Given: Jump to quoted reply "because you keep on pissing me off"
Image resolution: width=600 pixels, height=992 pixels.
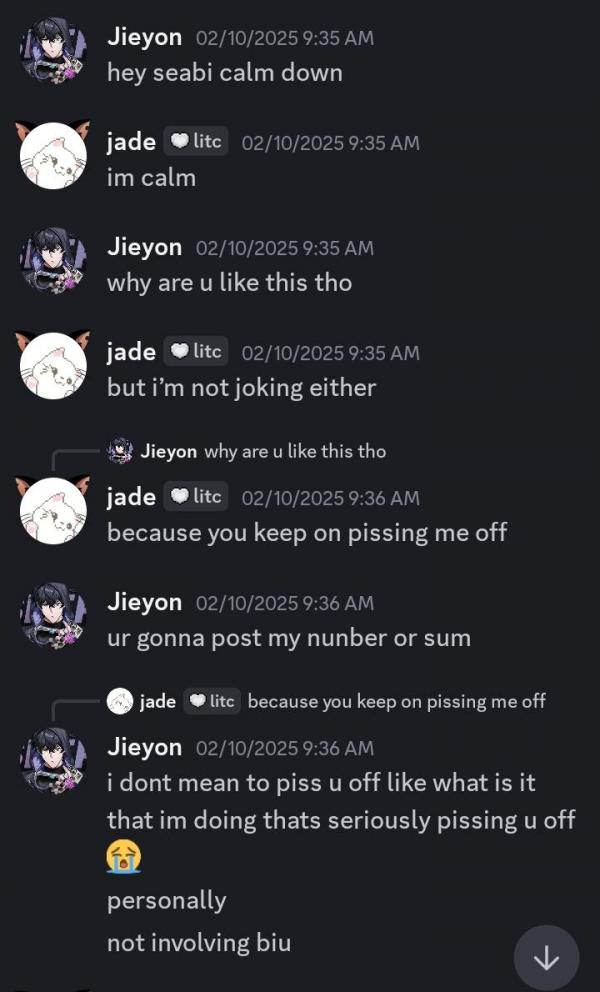Looking at the screenshot, I should [396, 701].
